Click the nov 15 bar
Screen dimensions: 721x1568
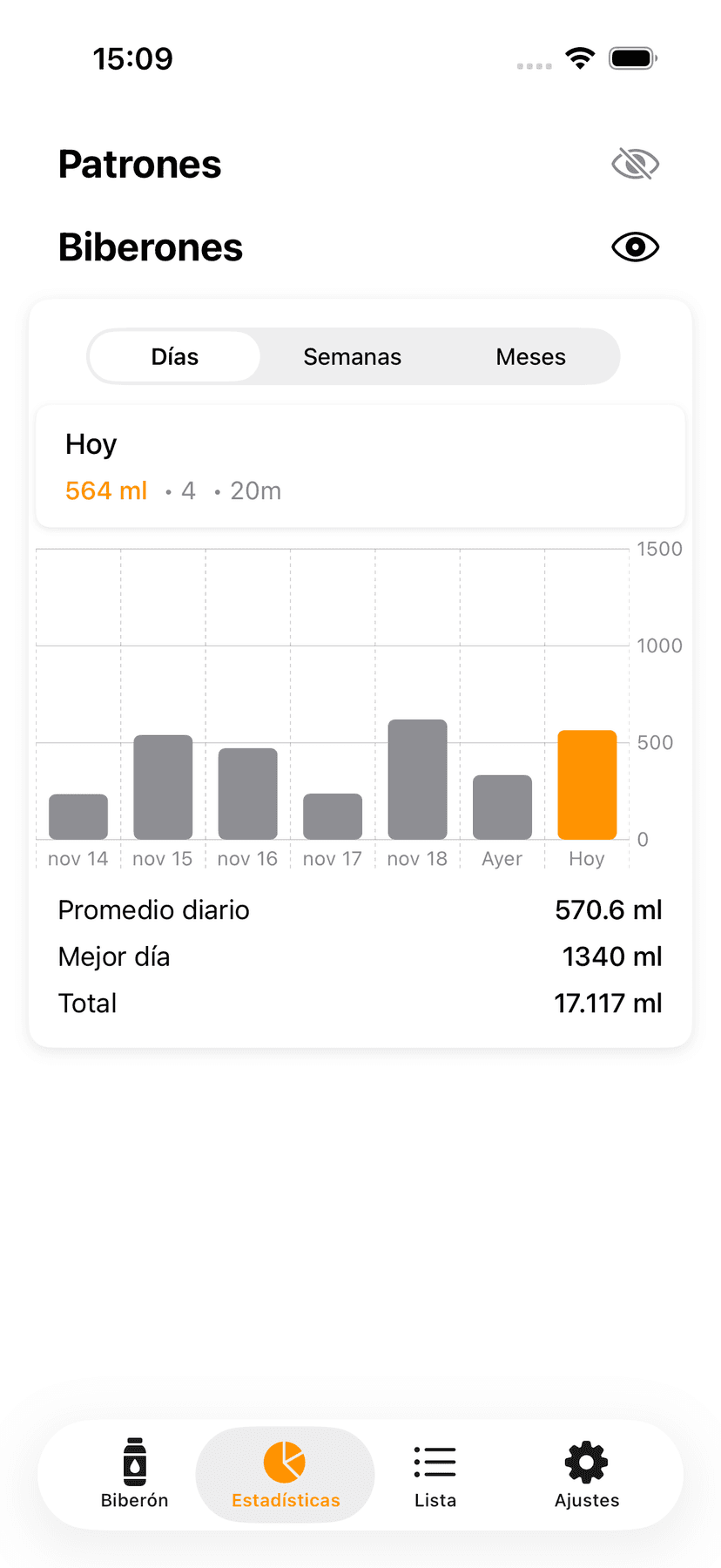pyautogui.click(x=162, y=786)
